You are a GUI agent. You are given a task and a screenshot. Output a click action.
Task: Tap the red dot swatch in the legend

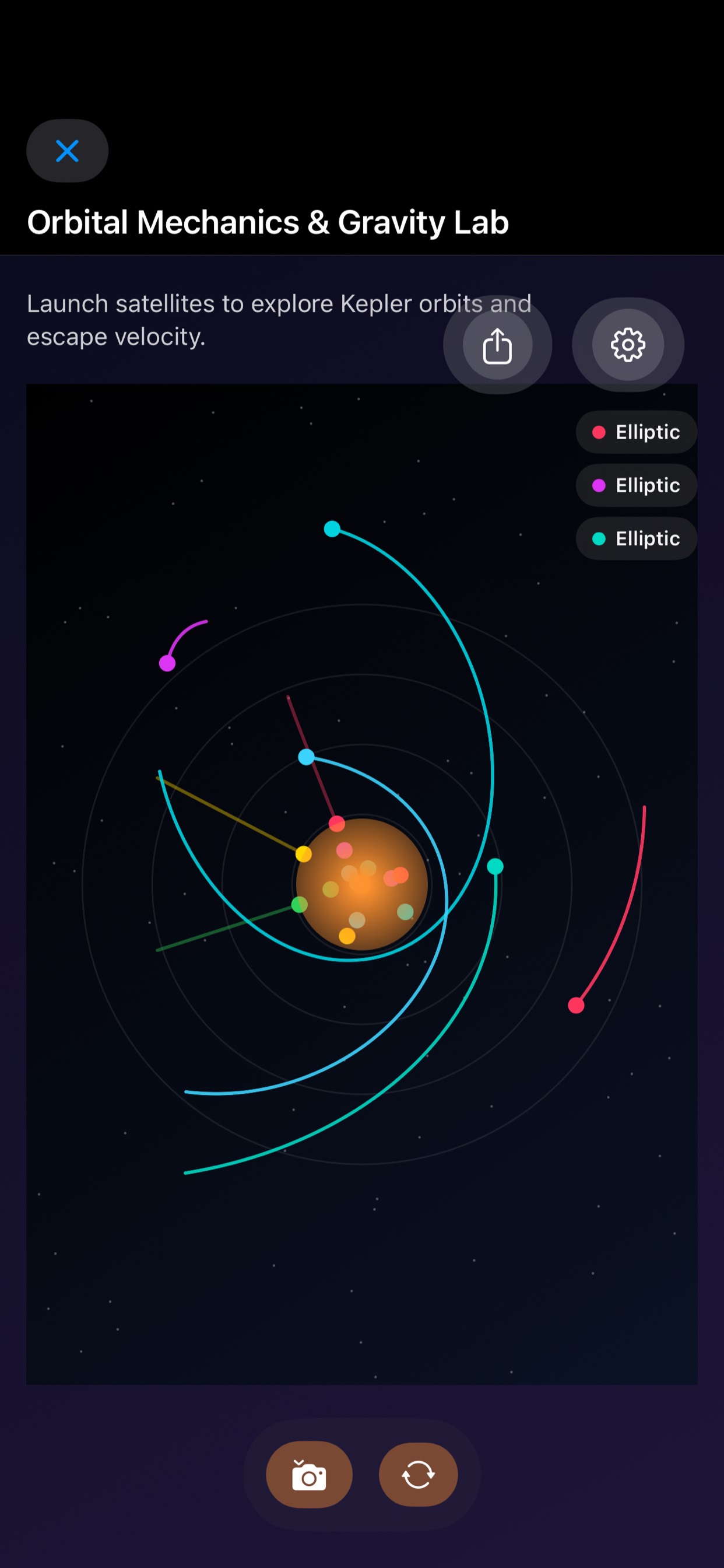(599, 432)
